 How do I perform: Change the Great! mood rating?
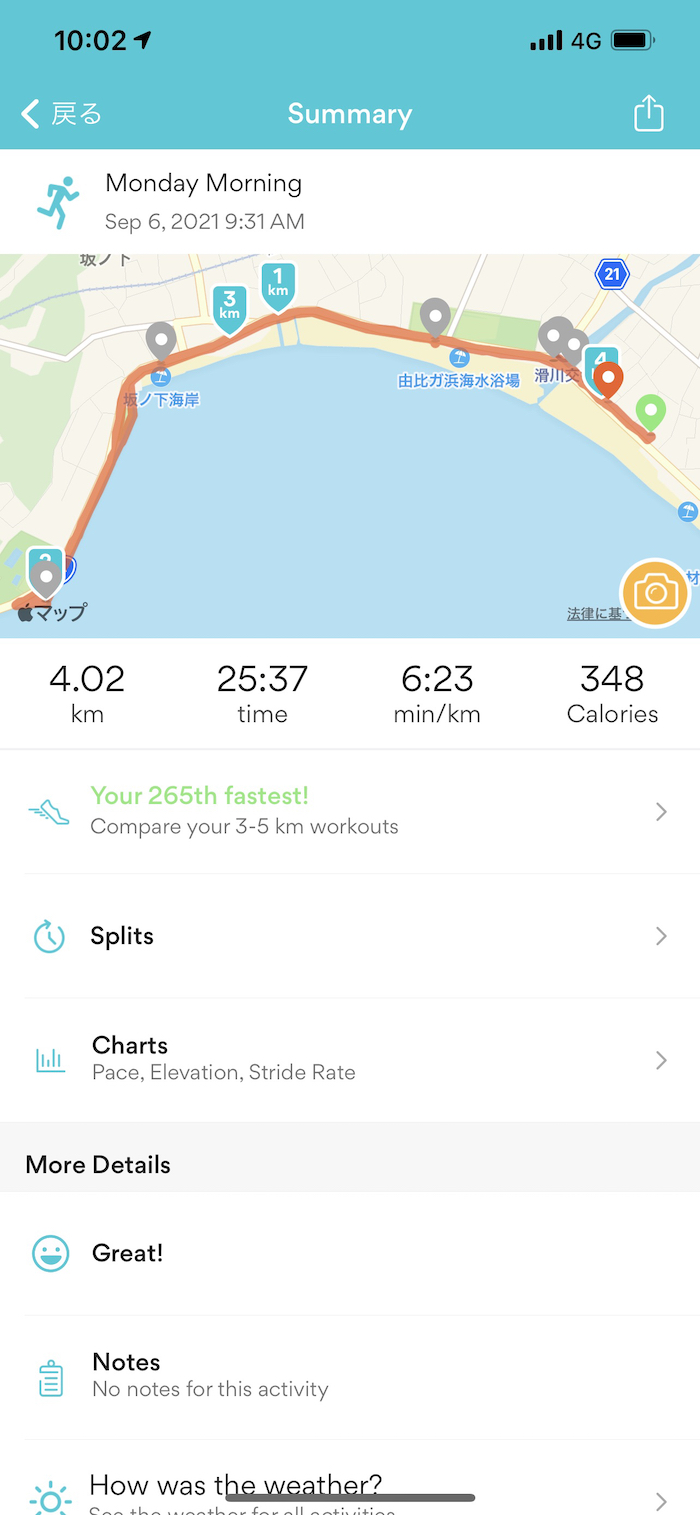tap(350, 1253)
